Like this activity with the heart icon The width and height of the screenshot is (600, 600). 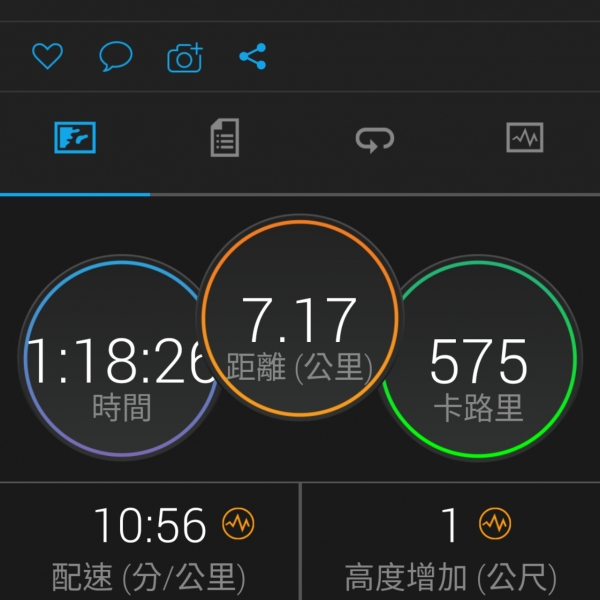point(47,56)
